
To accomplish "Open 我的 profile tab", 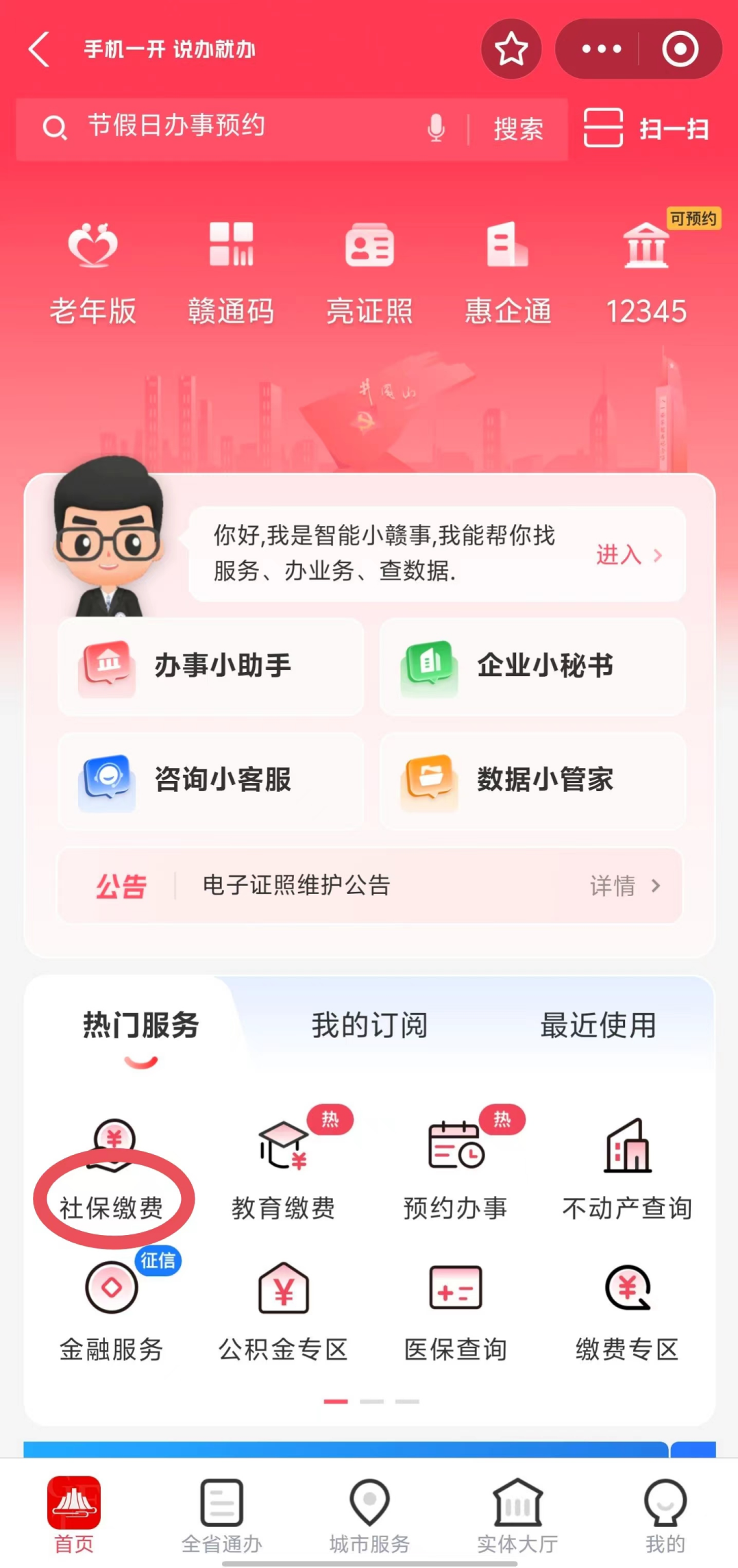I will [665, 1515].
